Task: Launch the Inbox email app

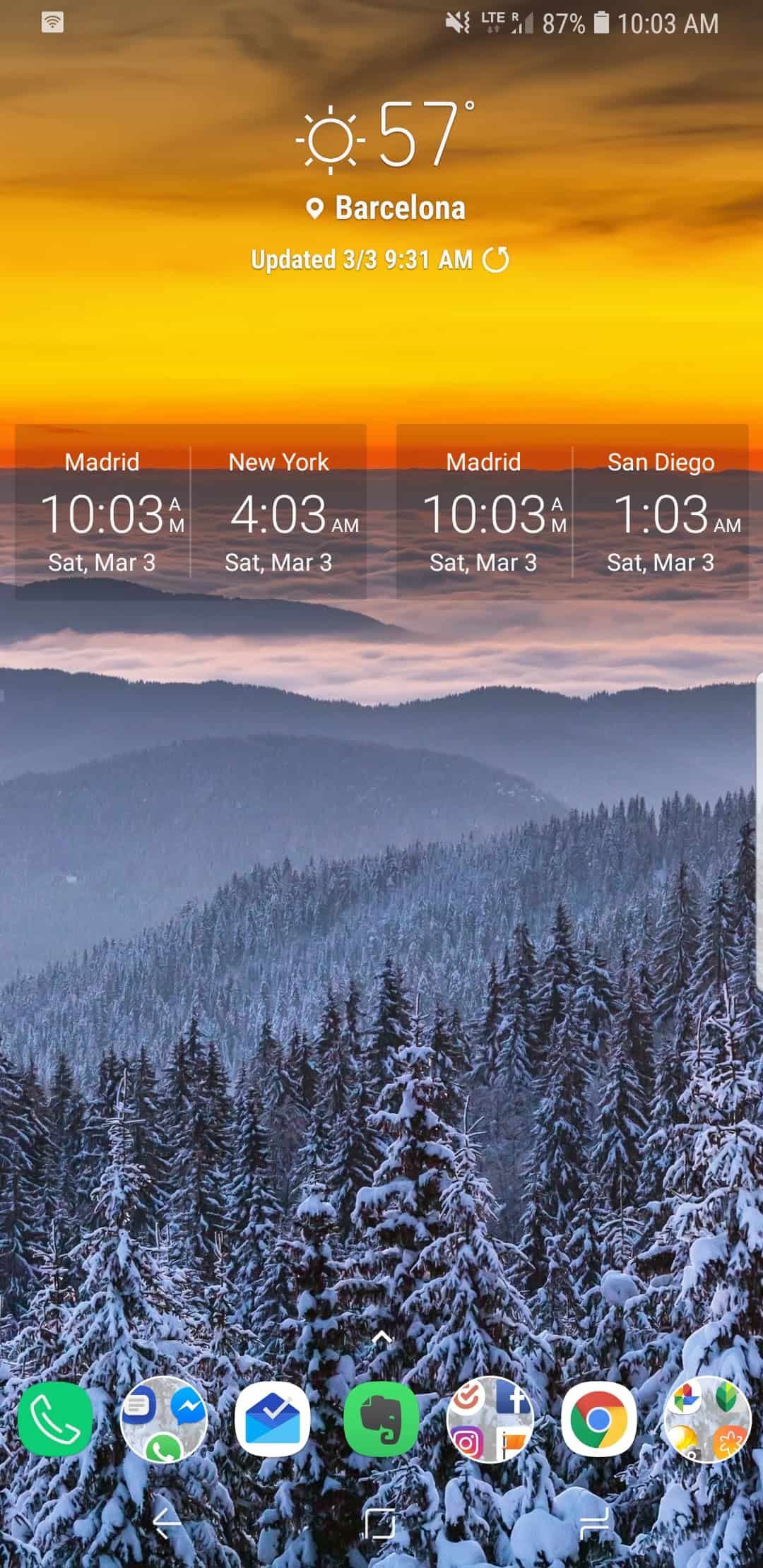Action: coord(273,1419)
